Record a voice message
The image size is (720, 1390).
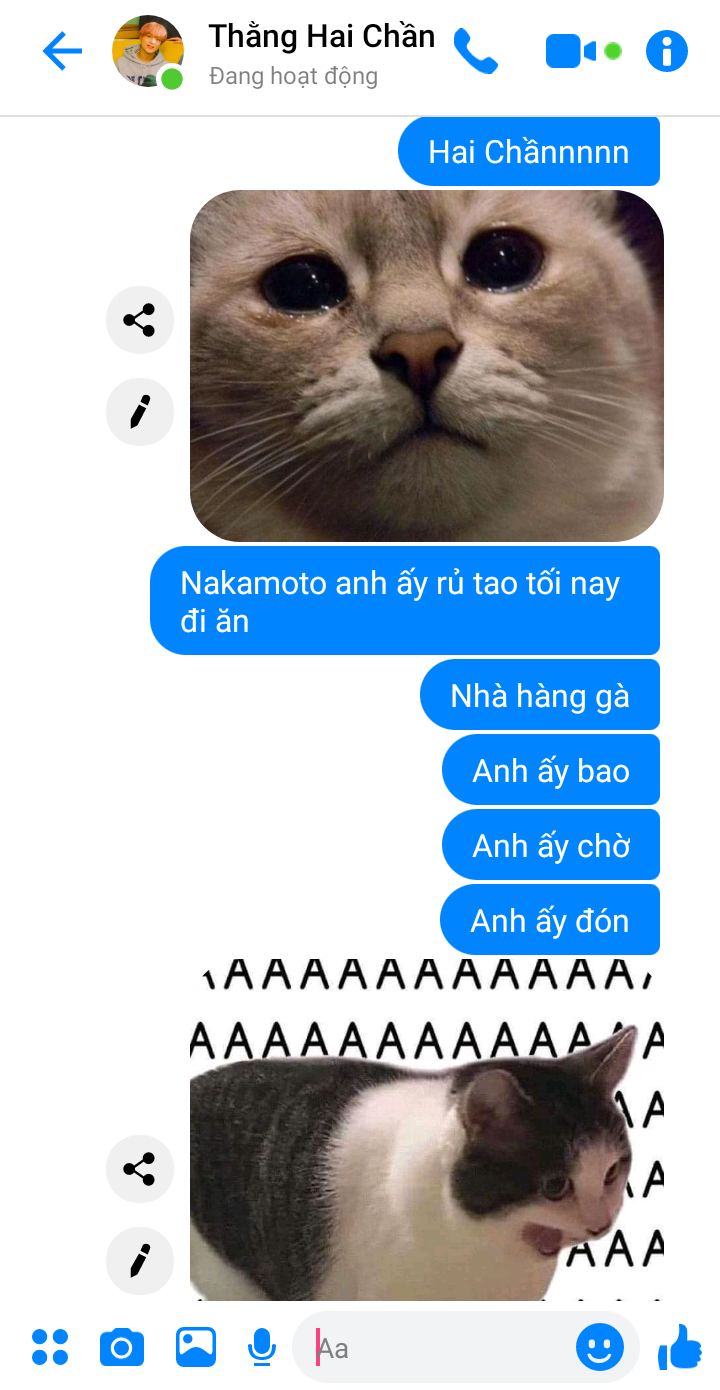[x=262, y=1347]
